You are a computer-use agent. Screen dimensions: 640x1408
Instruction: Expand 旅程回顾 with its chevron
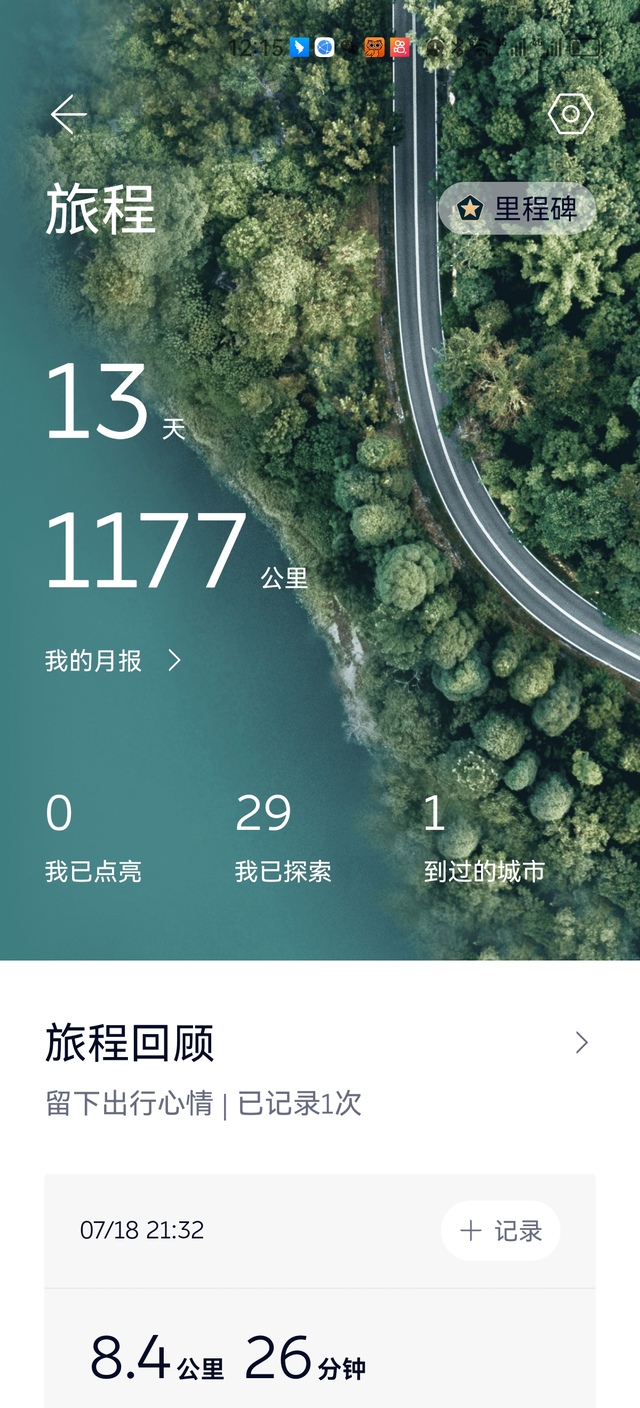pos(582,1044)
